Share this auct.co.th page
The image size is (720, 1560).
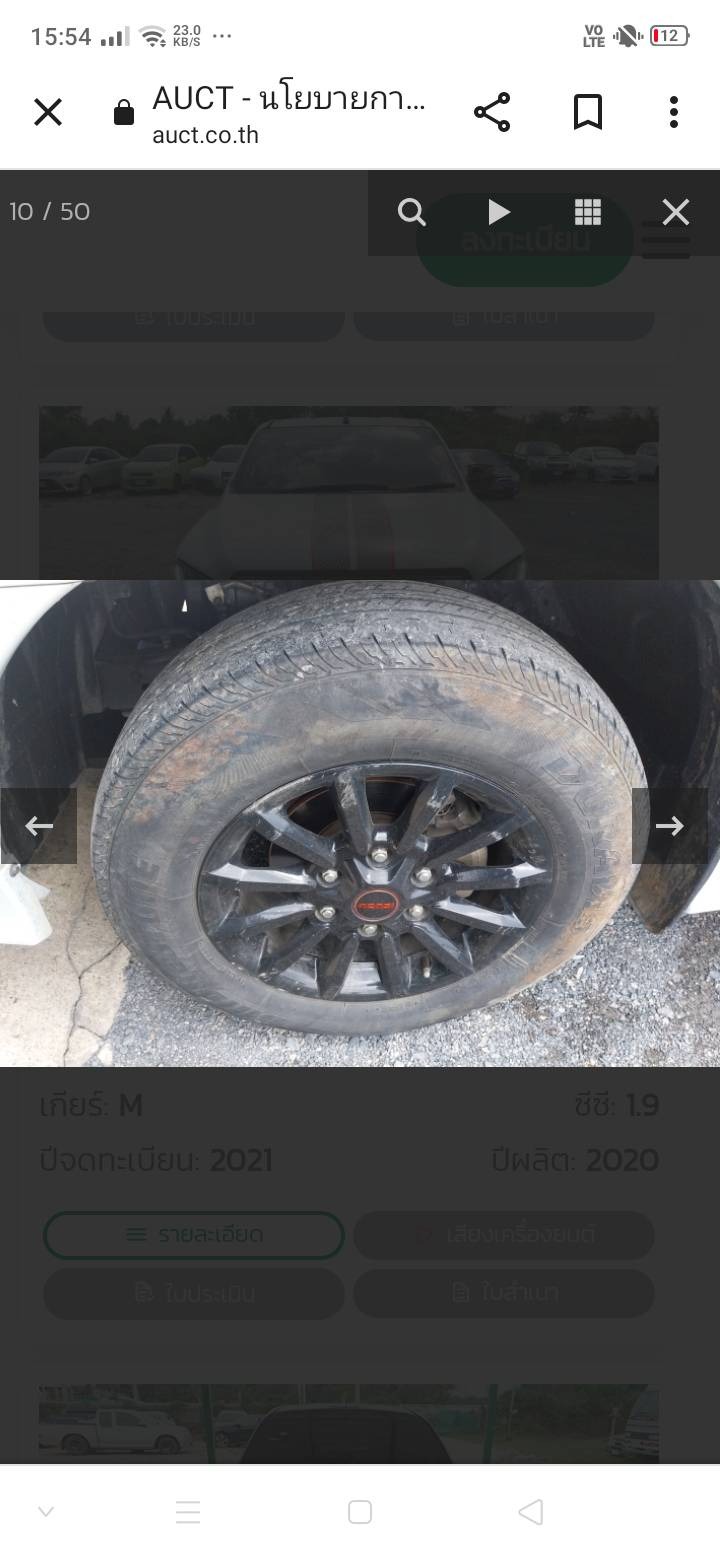point(492,112)
